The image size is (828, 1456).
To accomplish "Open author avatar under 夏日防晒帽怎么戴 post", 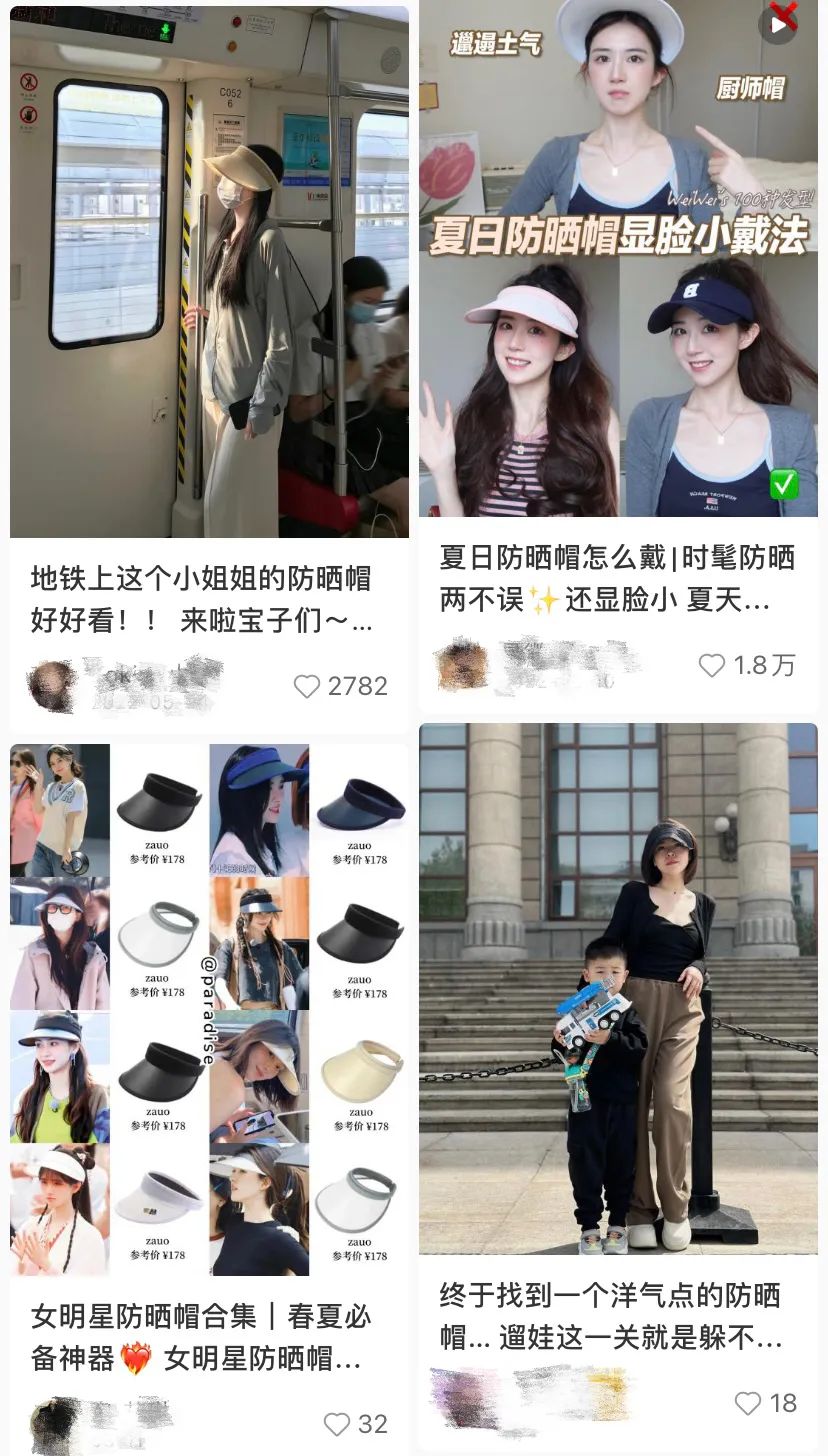I will click(x=462, y=665).
